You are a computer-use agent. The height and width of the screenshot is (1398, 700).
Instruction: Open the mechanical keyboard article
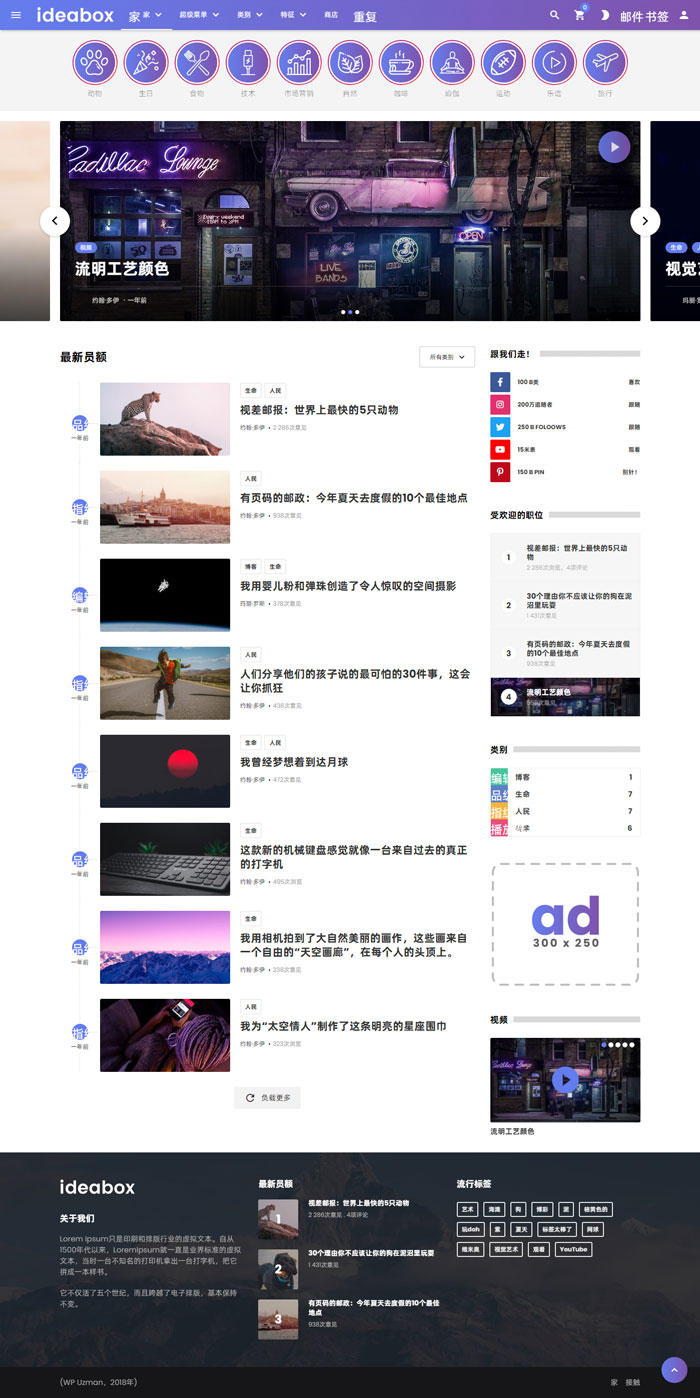point(353,857)
